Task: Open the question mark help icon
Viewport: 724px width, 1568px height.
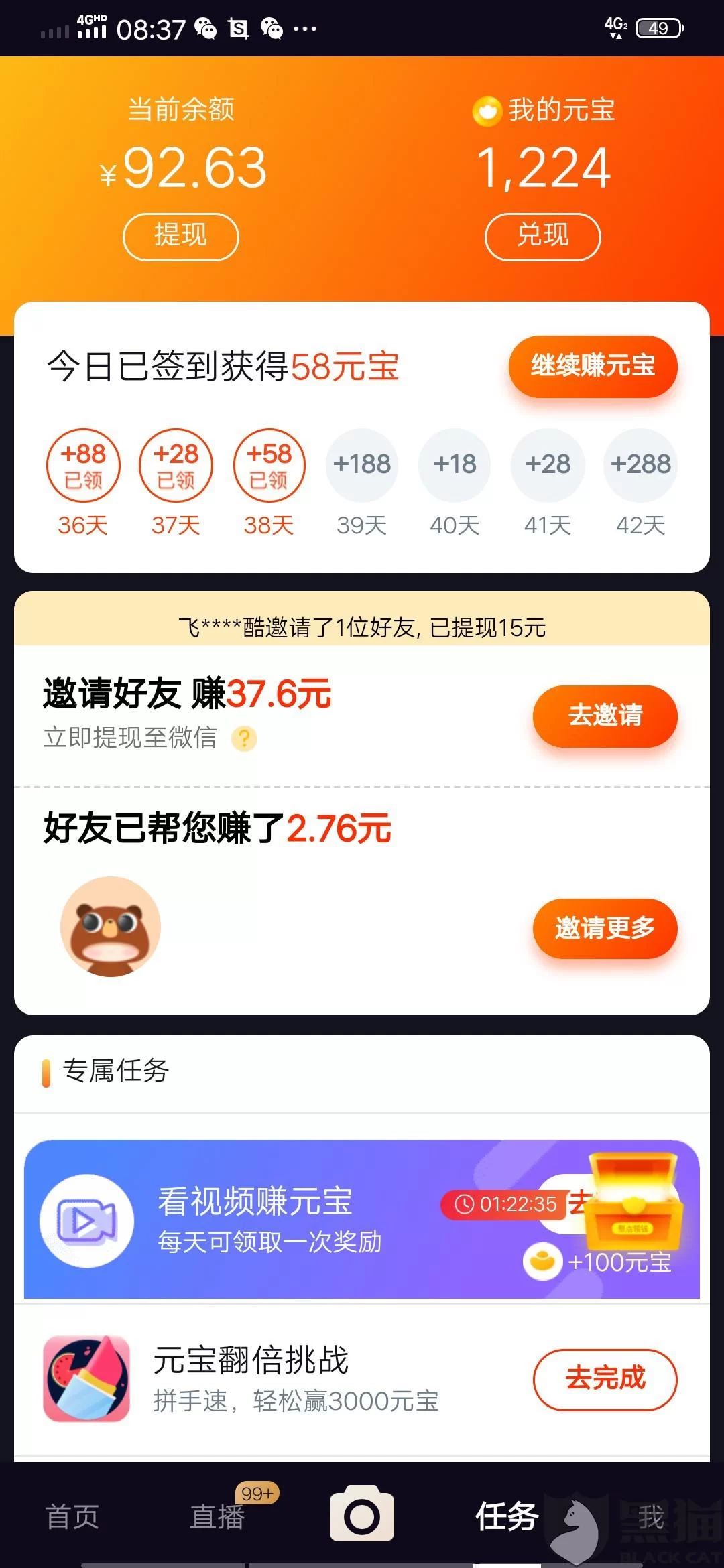Action: click(x=244, y=738)
